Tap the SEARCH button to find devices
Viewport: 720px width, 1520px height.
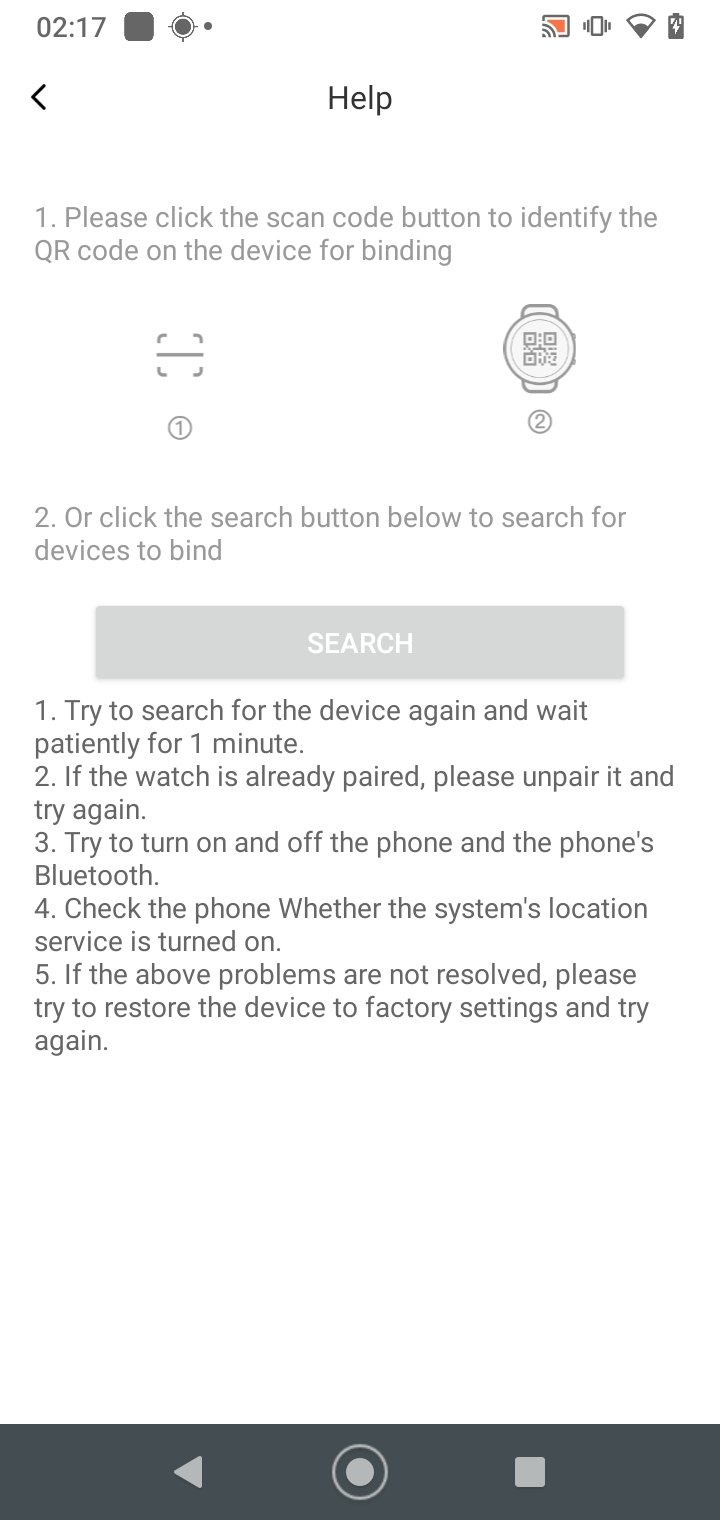coord(360,642)
